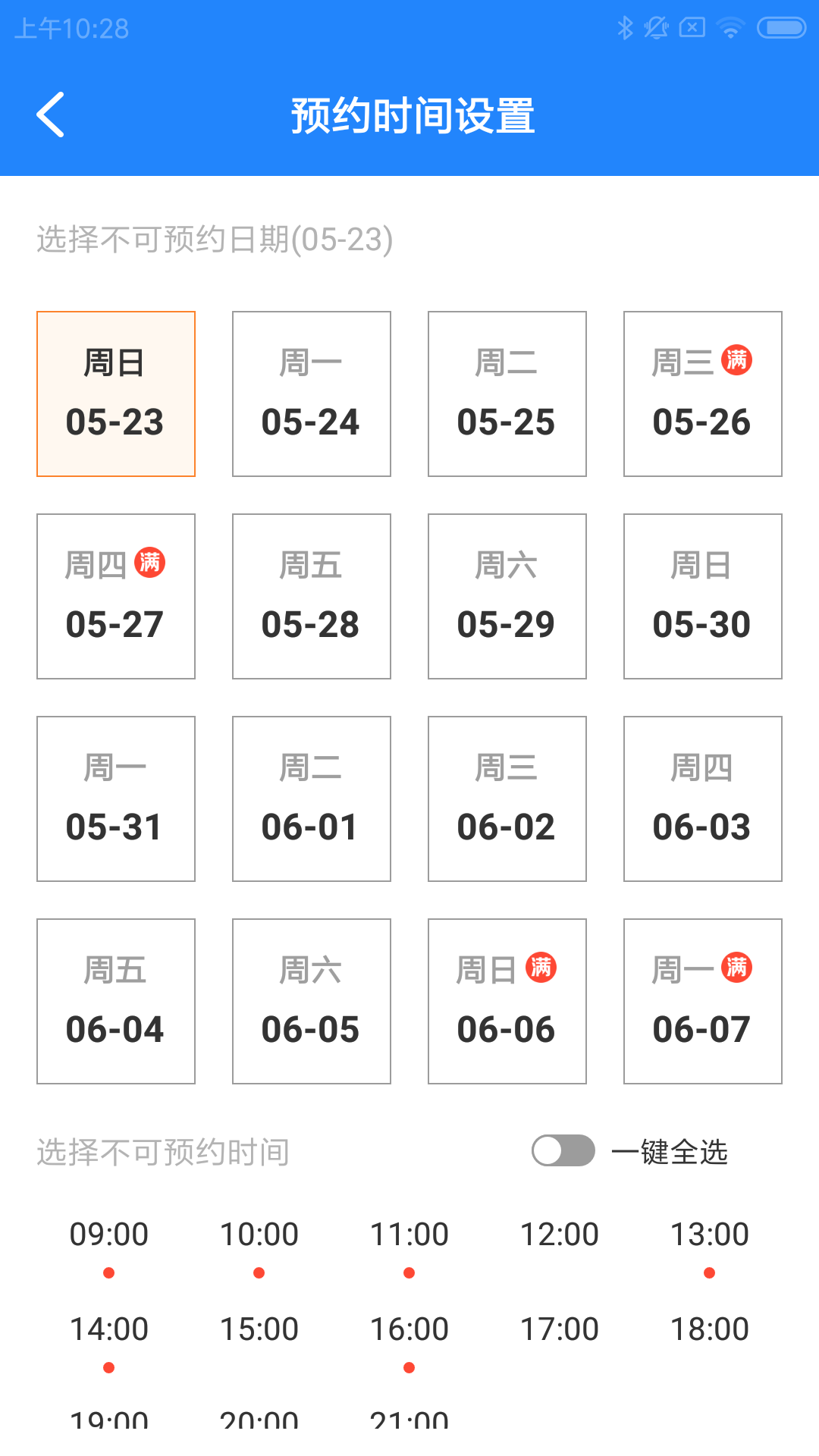Image resolution: width=819 pixels, height=1456 pixels.
Task: Choose the full date 05-26
Action: tap(703, 394)
